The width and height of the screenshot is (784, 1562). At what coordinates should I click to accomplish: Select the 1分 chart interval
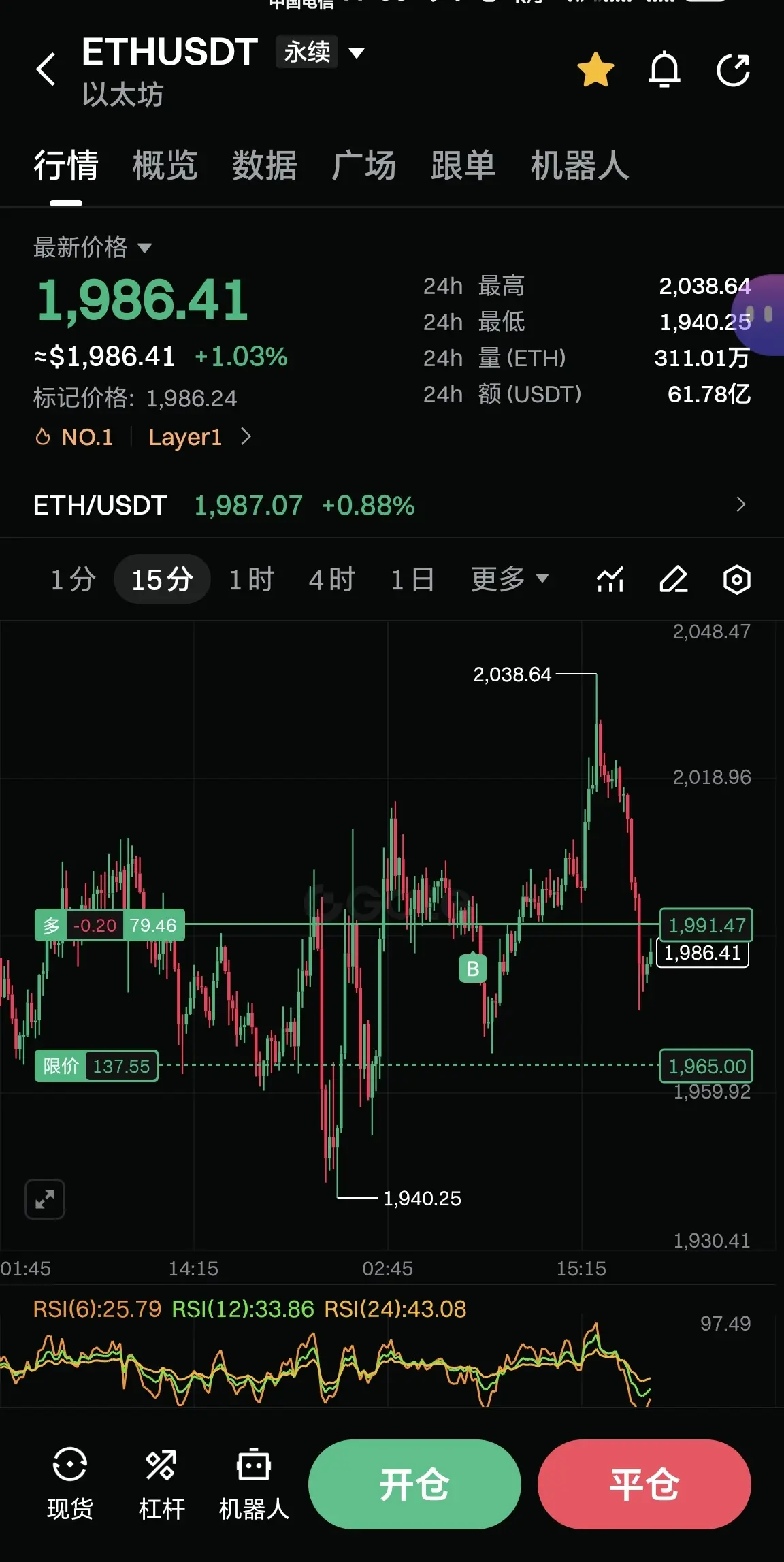pos(73,580)
